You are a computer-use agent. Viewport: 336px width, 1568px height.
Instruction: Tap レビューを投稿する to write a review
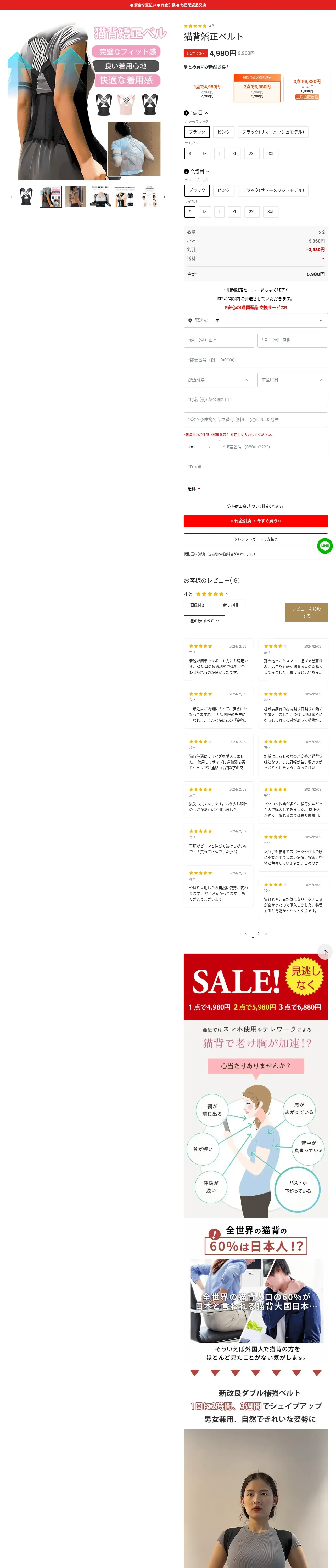pyautogui.click(x=306, y=612)
